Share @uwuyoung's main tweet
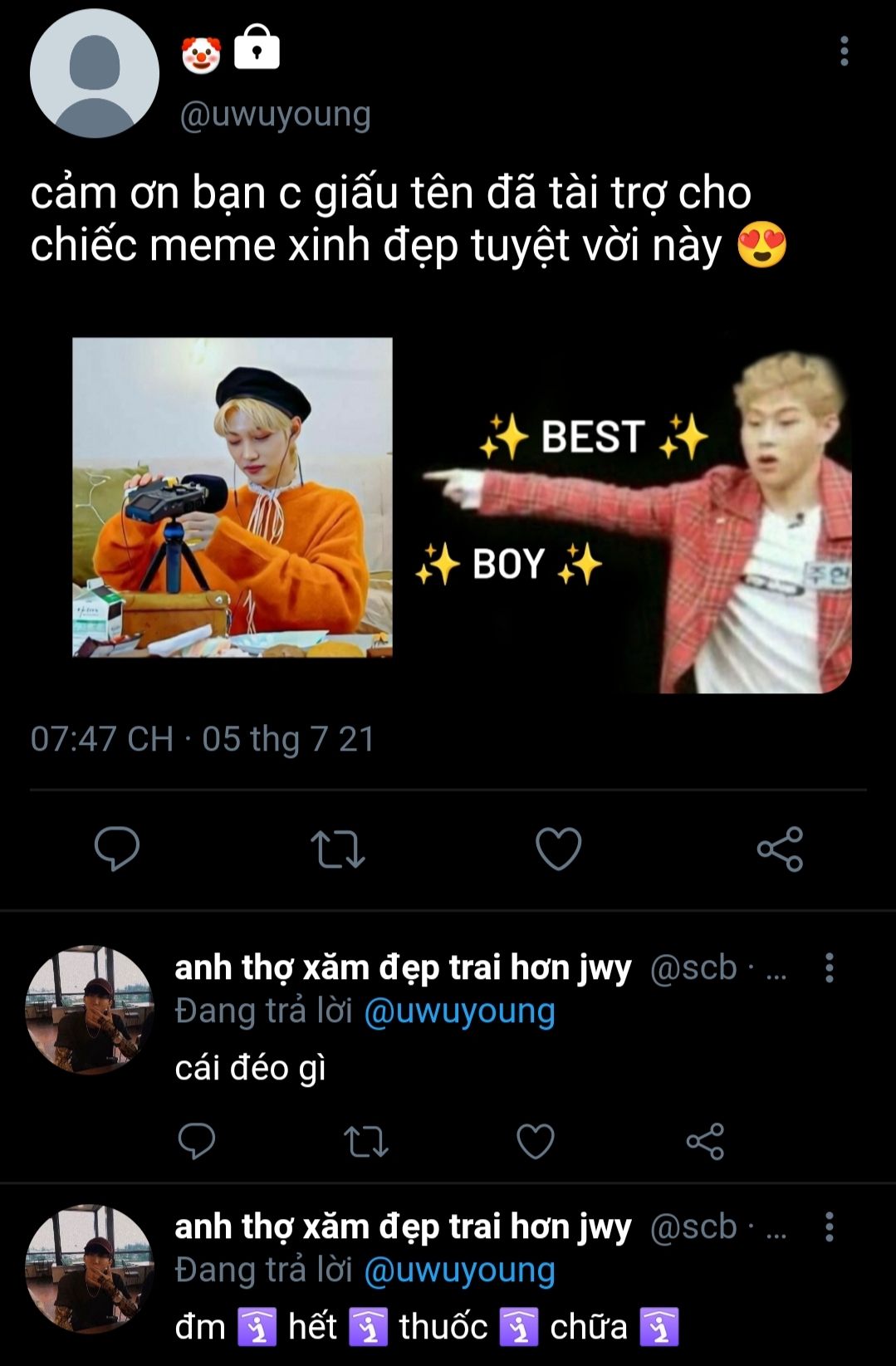This screenshot has height=1366, width=896. pos(780,849)
